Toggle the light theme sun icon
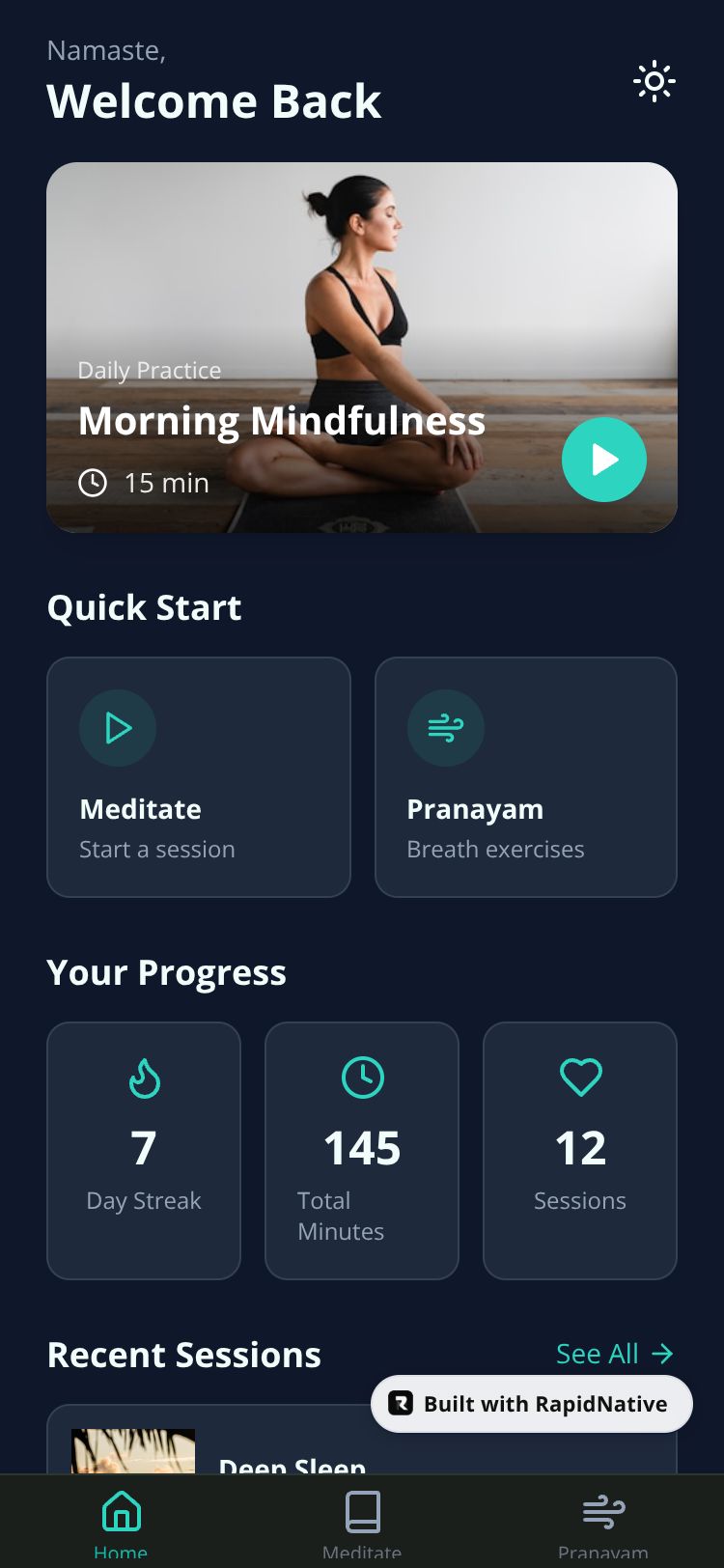The width and height of the screenshot is (724, 1568). 654,82
